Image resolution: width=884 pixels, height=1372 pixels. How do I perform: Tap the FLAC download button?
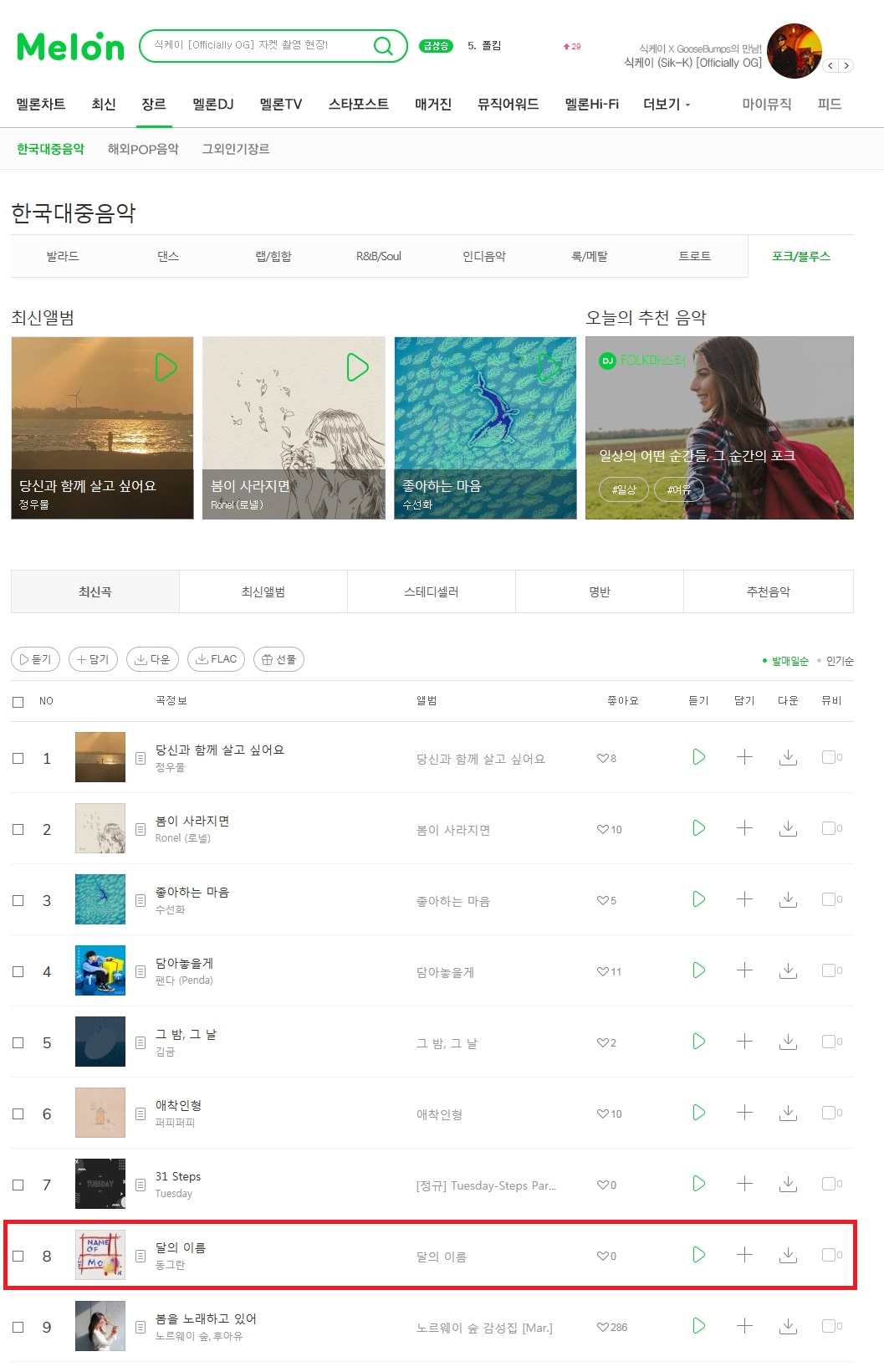click(217, 659)
